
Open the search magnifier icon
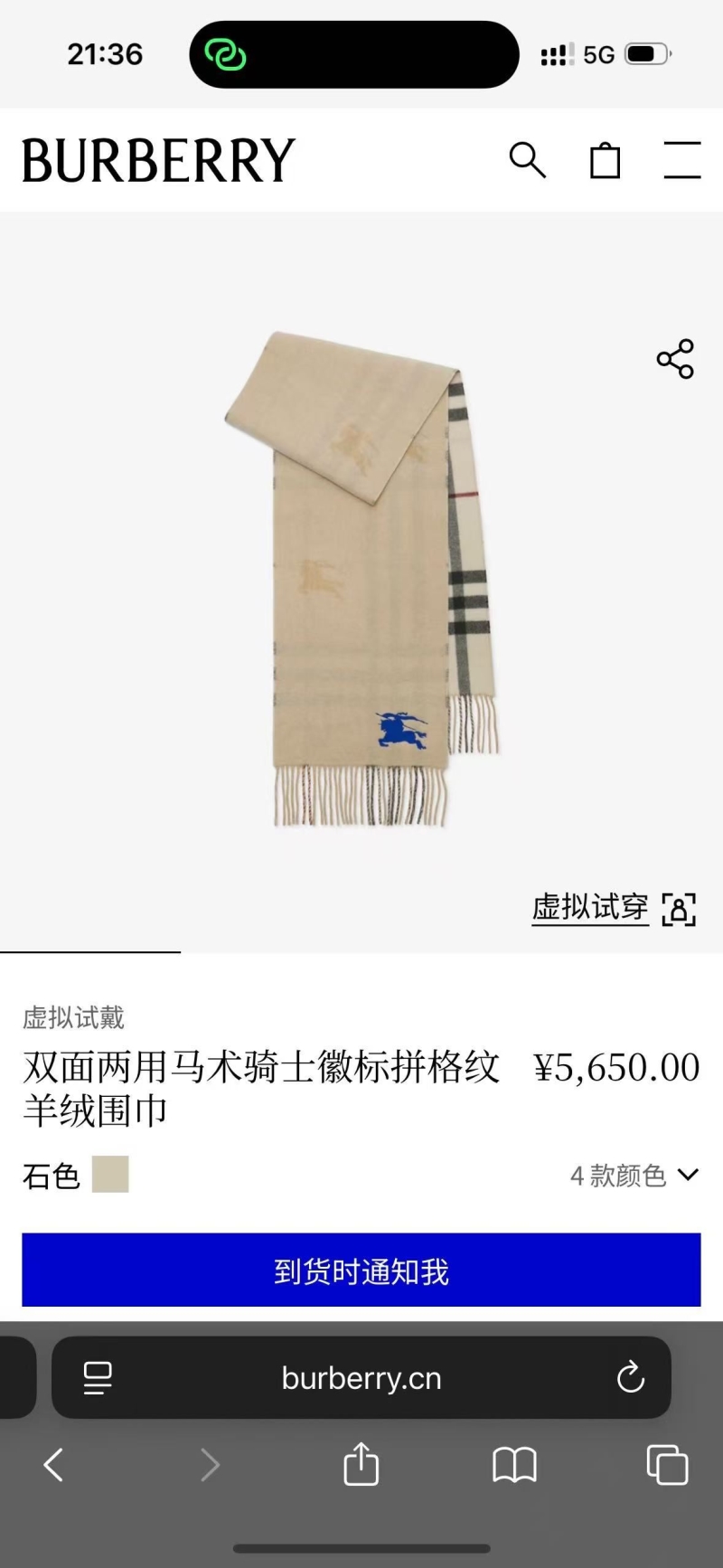click(527, 161)
